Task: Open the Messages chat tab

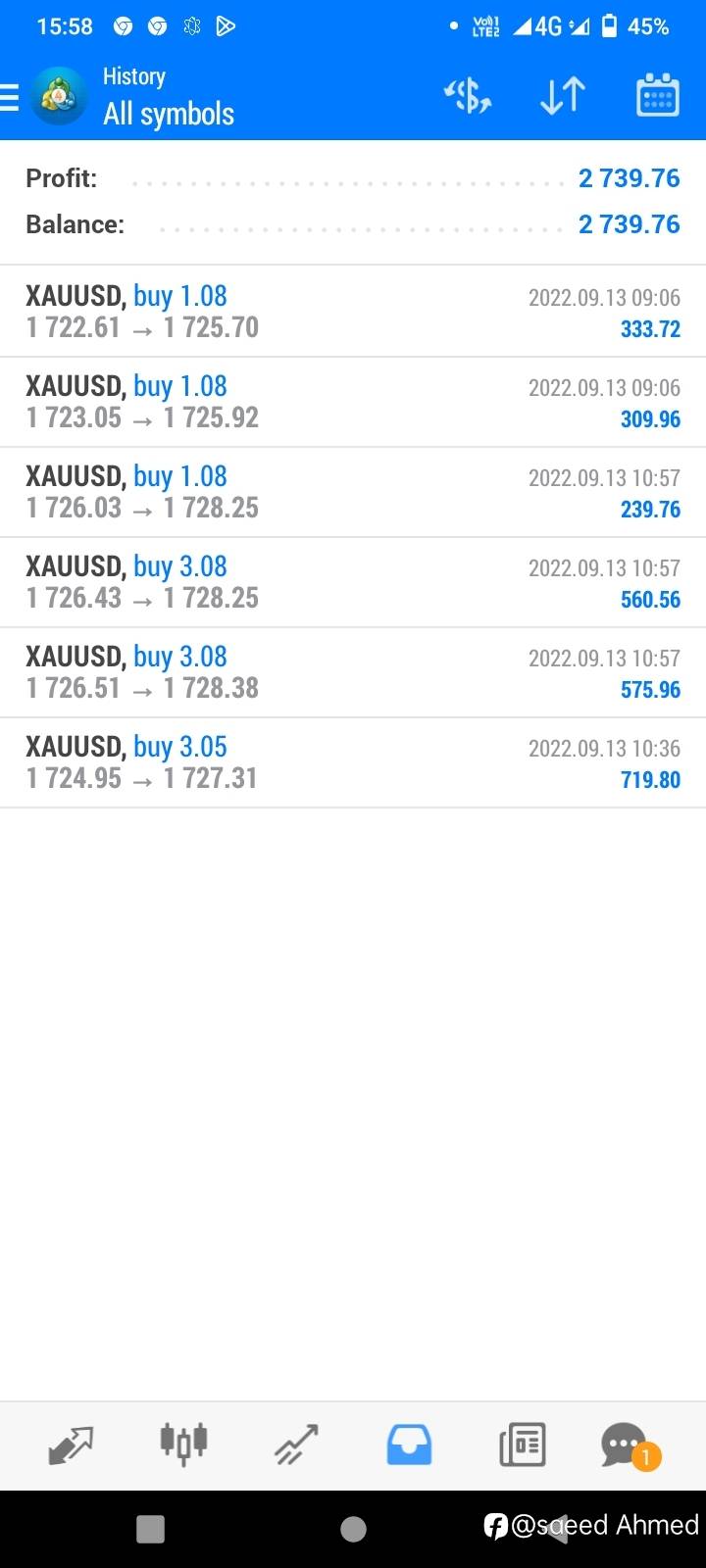Action: point(628,1445)
